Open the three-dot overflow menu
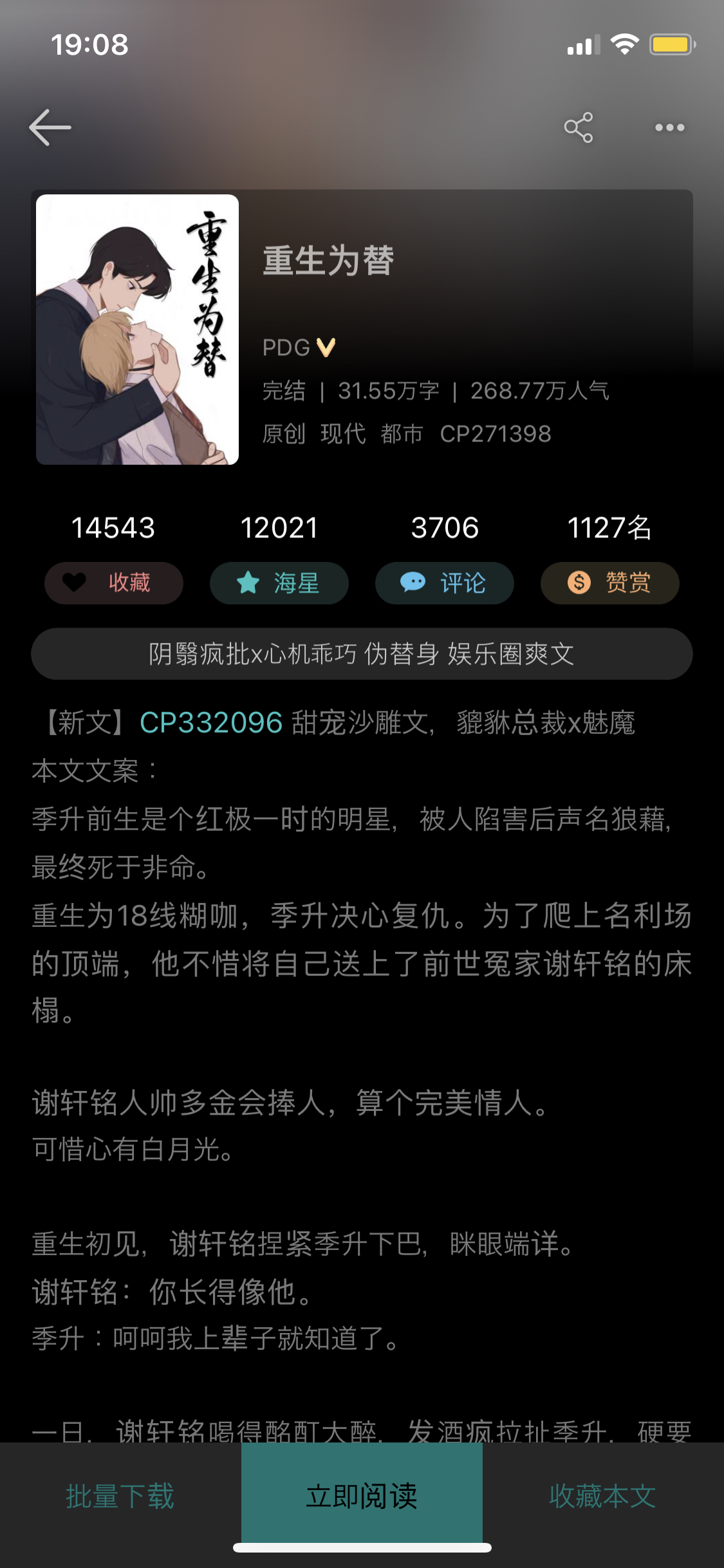The height and width of the screenshot is (1568, 724). coord(669,127)
